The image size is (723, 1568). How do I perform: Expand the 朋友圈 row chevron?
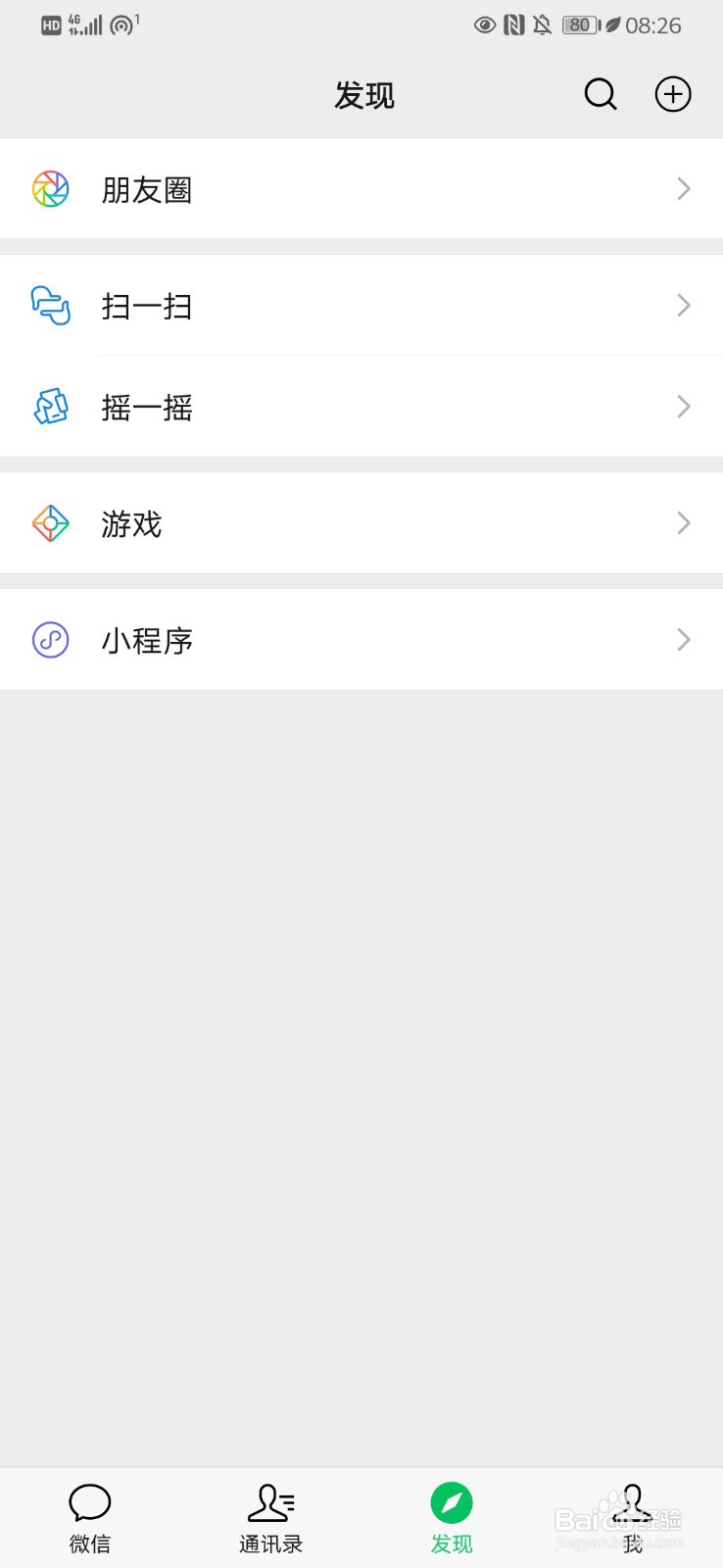pos(684,189)
